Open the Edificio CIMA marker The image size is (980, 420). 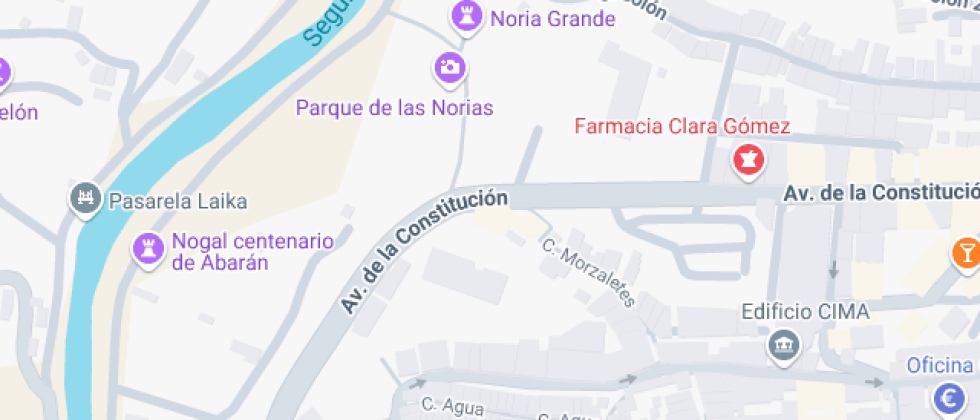pyautogui.click(x=781, y=346)
